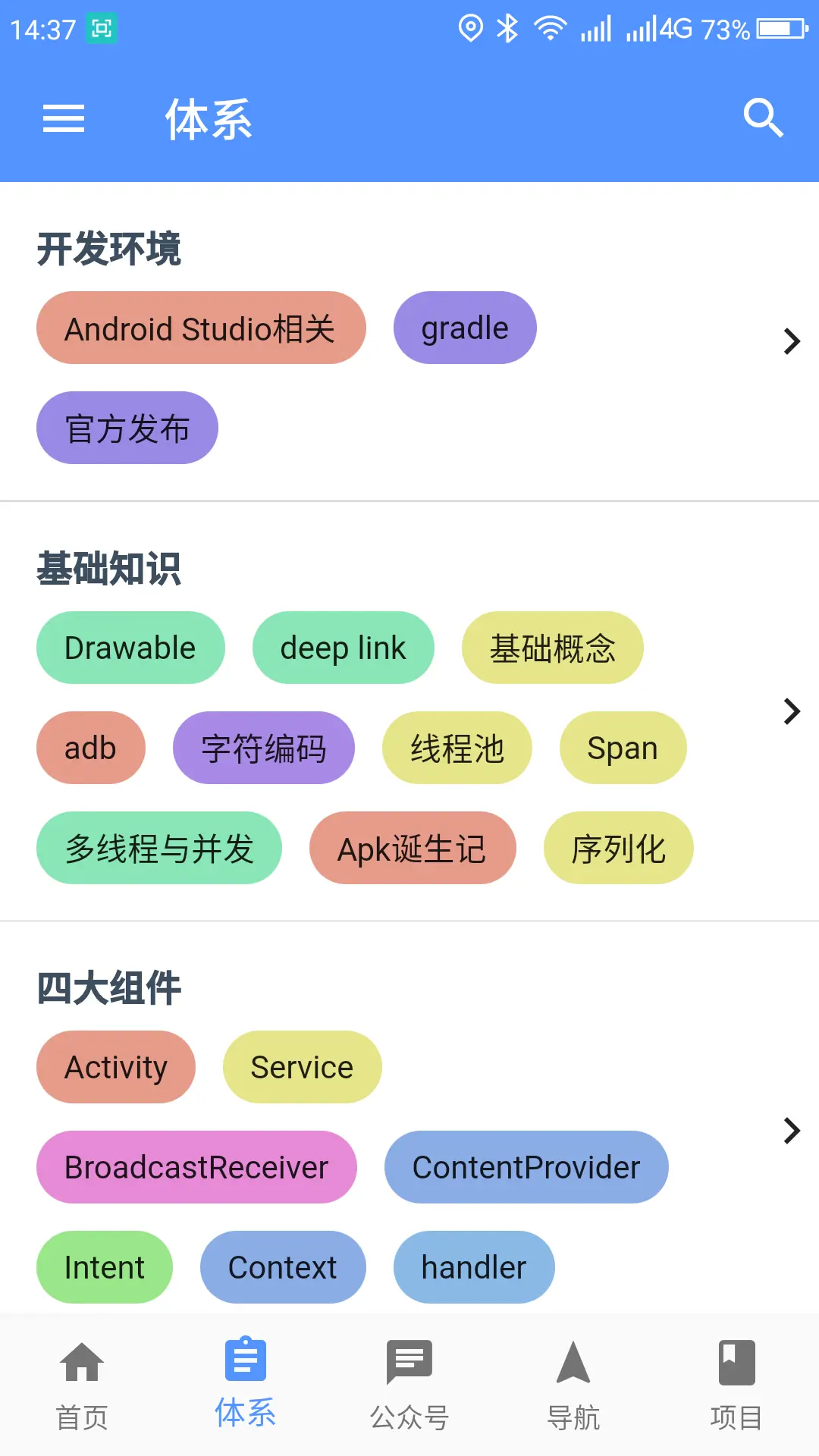Expand the 开发环境 section arrow

tap(792, 341)
